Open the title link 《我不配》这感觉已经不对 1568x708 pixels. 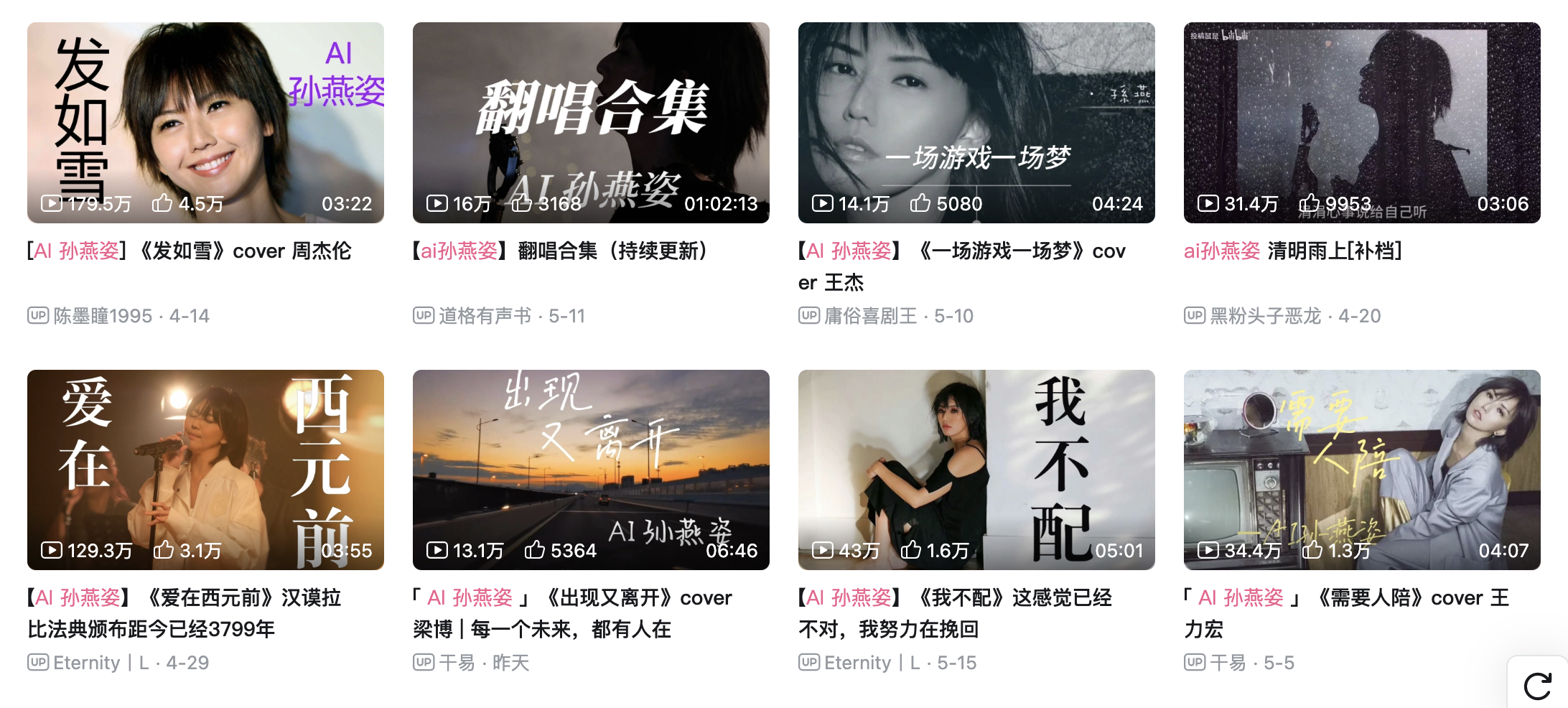point(955,613)
